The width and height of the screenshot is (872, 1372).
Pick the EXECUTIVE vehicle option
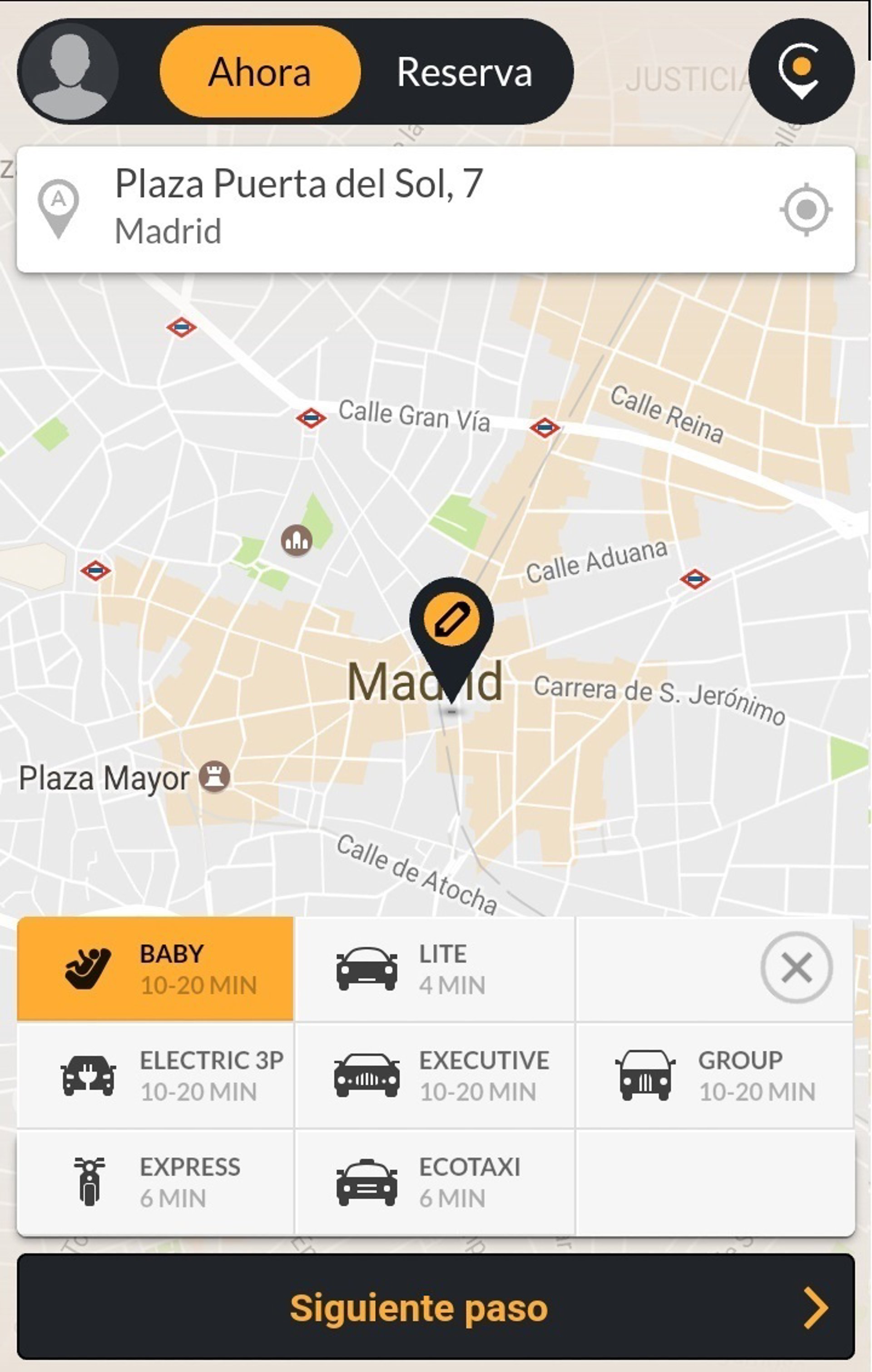tap(434, 1075)
